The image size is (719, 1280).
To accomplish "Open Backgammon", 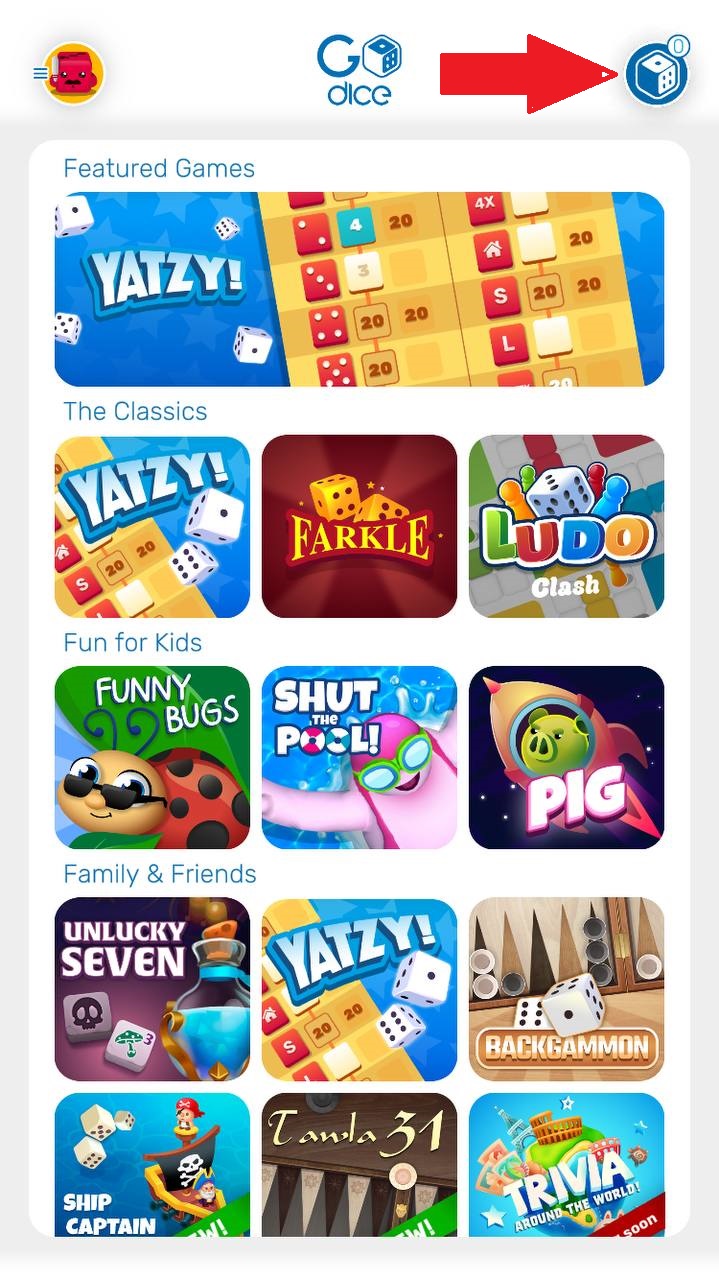I will coord(566,989).
